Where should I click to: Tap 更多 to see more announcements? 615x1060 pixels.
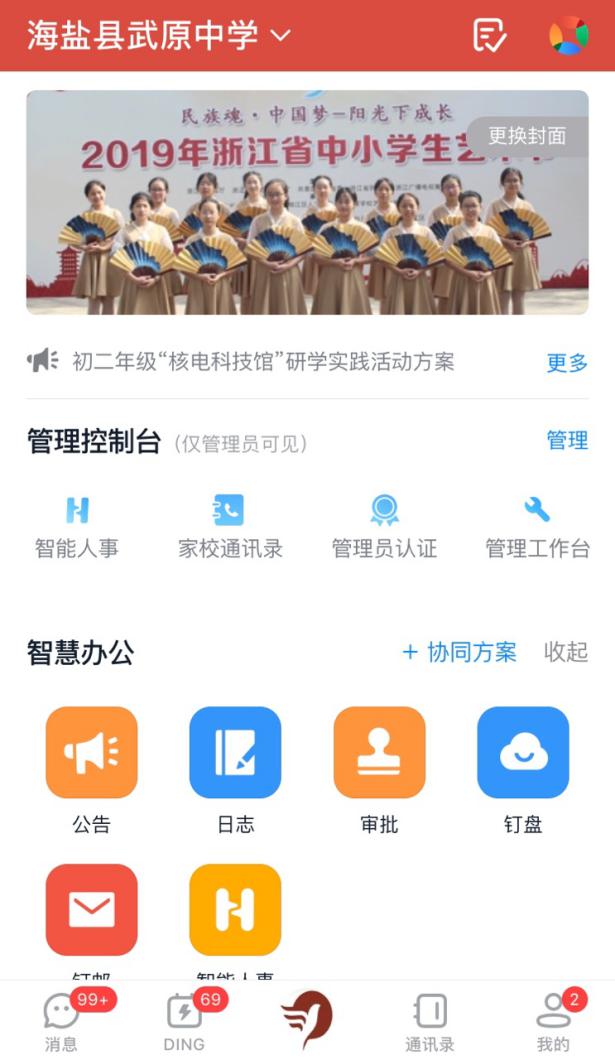pyautogui.click(x=567, y=363)
